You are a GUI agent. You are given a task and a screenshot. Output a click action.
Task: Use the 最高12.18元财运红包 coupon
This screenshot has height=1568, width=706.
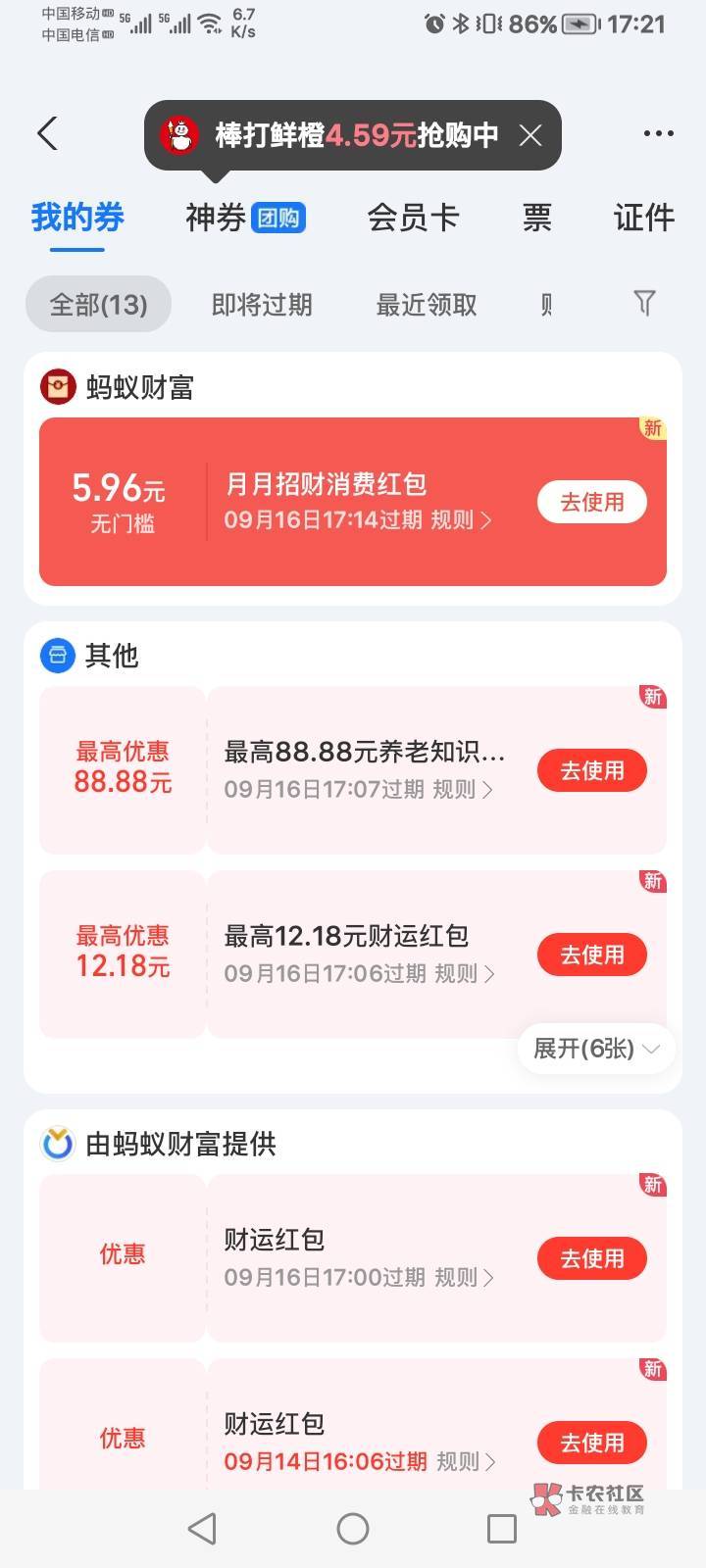pyautogui.click(x=592, y=955)
